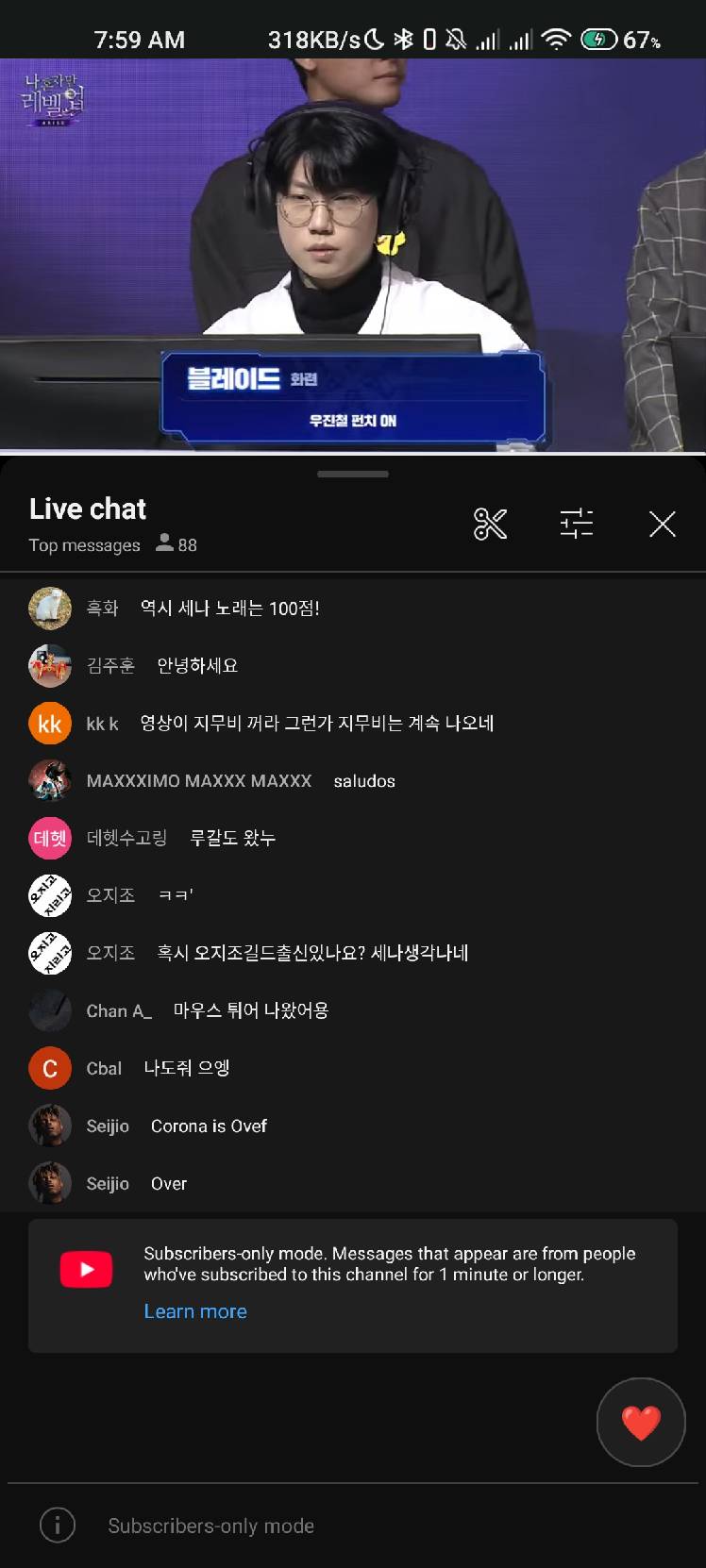Close the live chat panel

[x=663, y=524]
